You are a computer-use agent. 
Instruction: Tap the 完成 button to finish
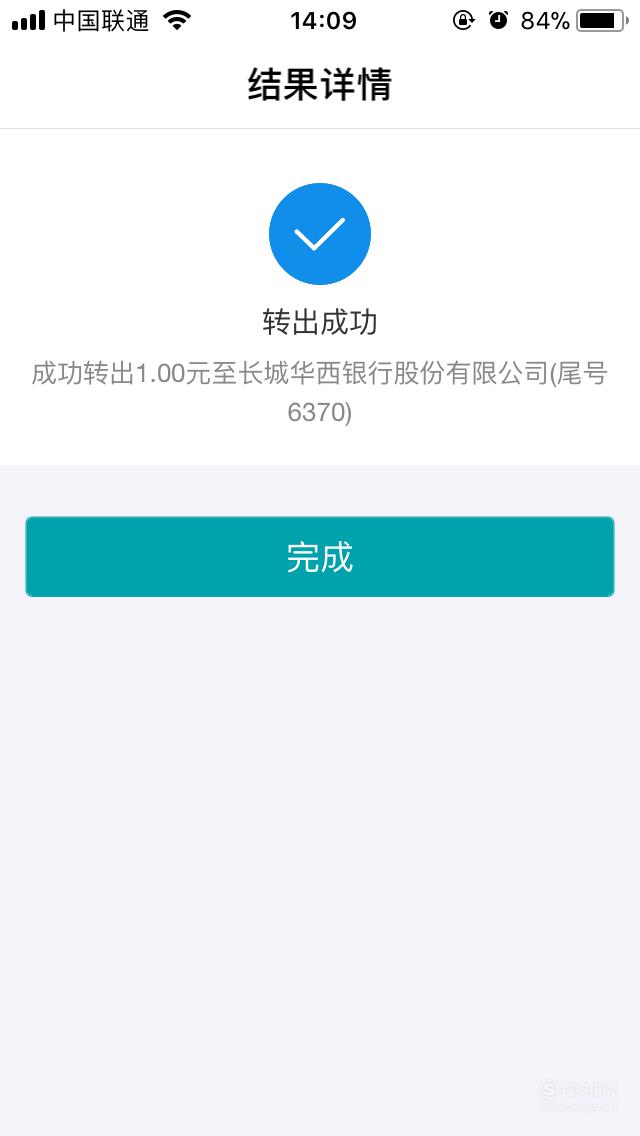[320, 556]
